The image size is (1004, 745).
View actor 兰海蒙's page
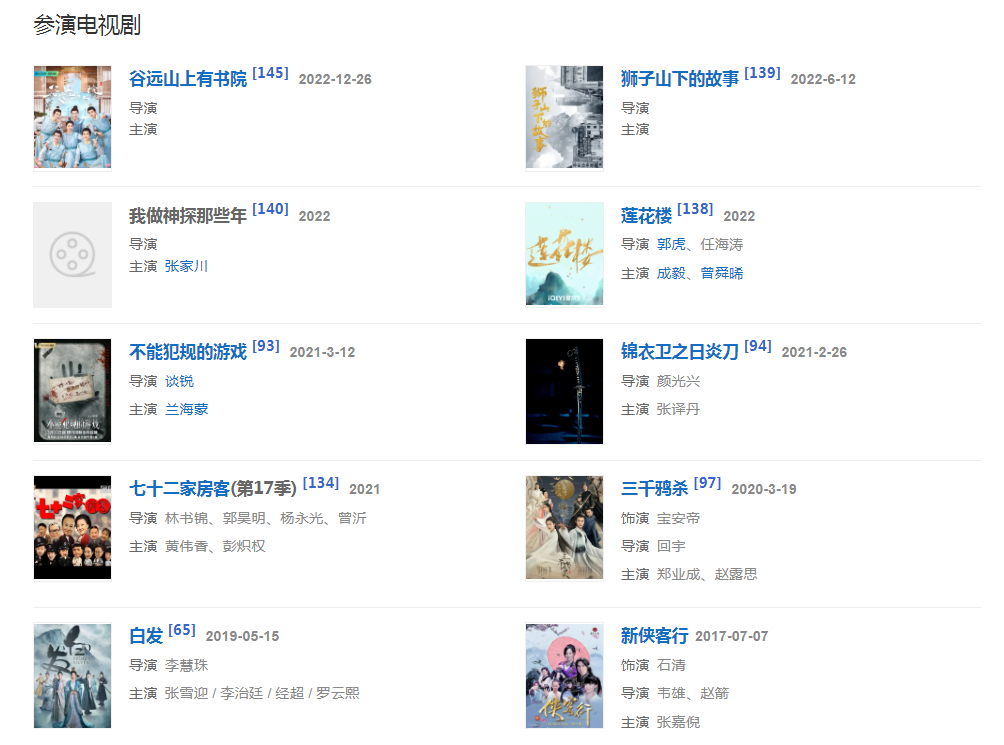click(186, 409)
